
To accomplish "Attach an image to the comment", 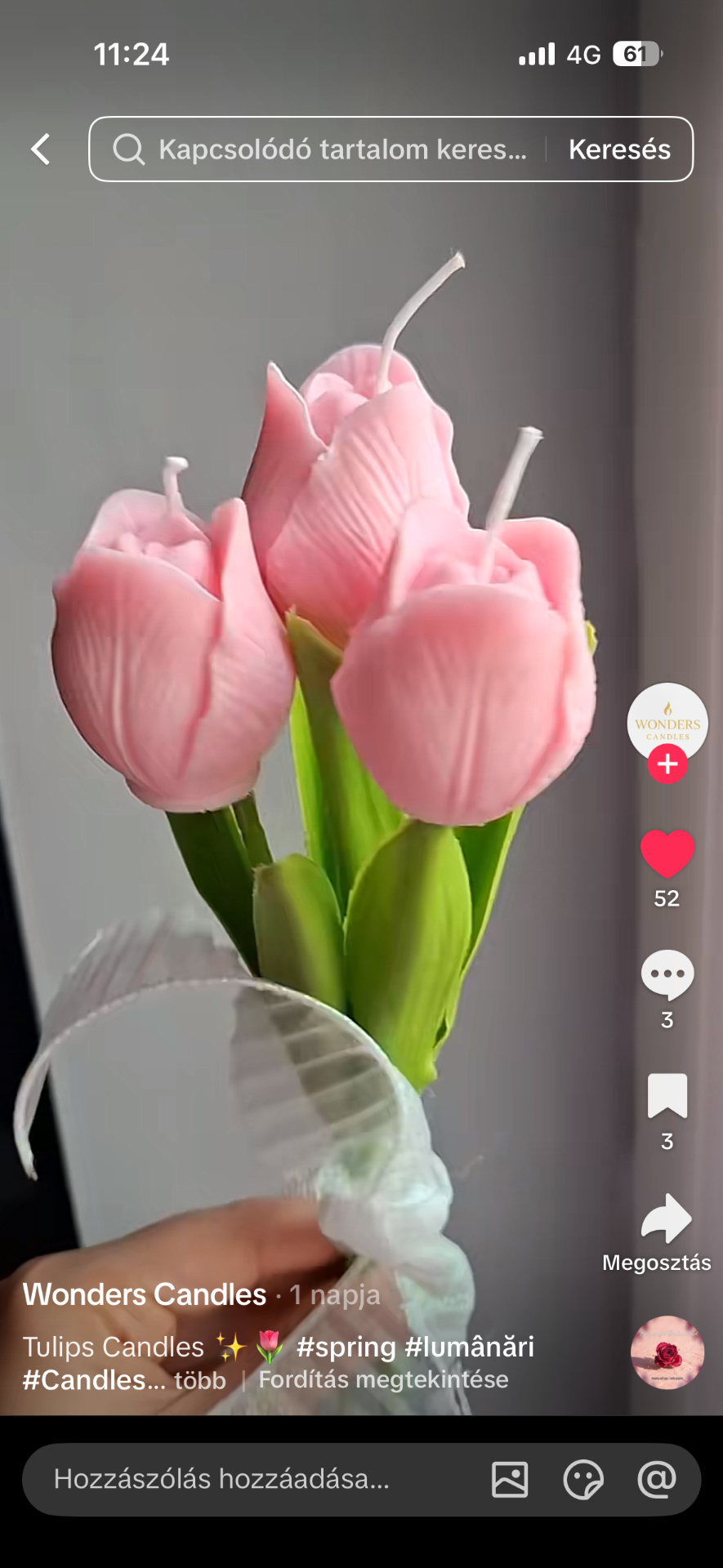I will 510,1479.
